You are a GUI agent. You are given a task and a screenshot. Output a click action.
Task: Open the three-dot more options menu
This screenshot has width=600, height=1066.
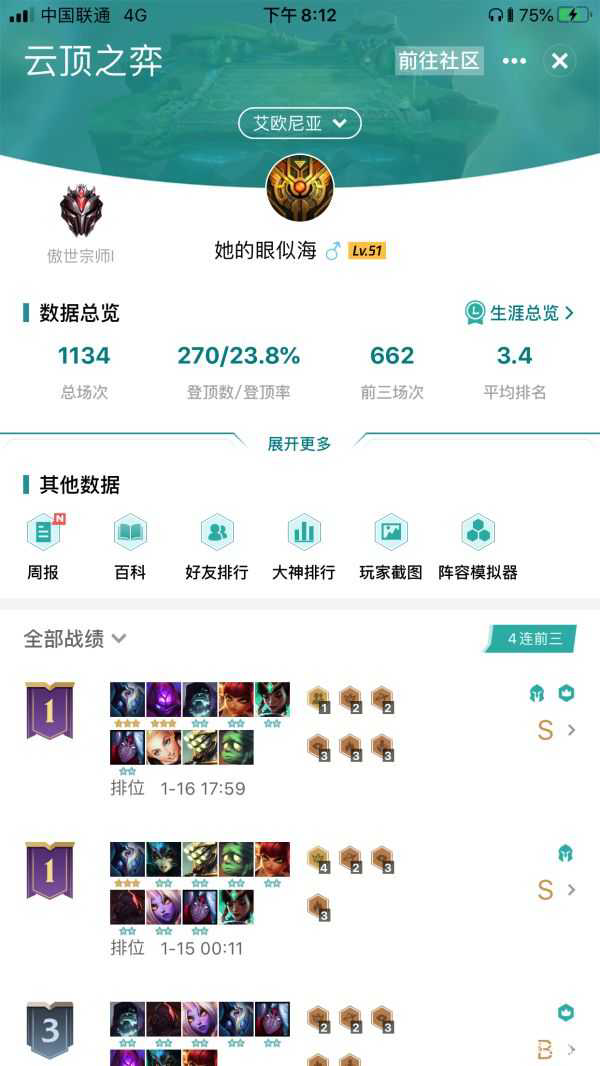pos(514,61)
